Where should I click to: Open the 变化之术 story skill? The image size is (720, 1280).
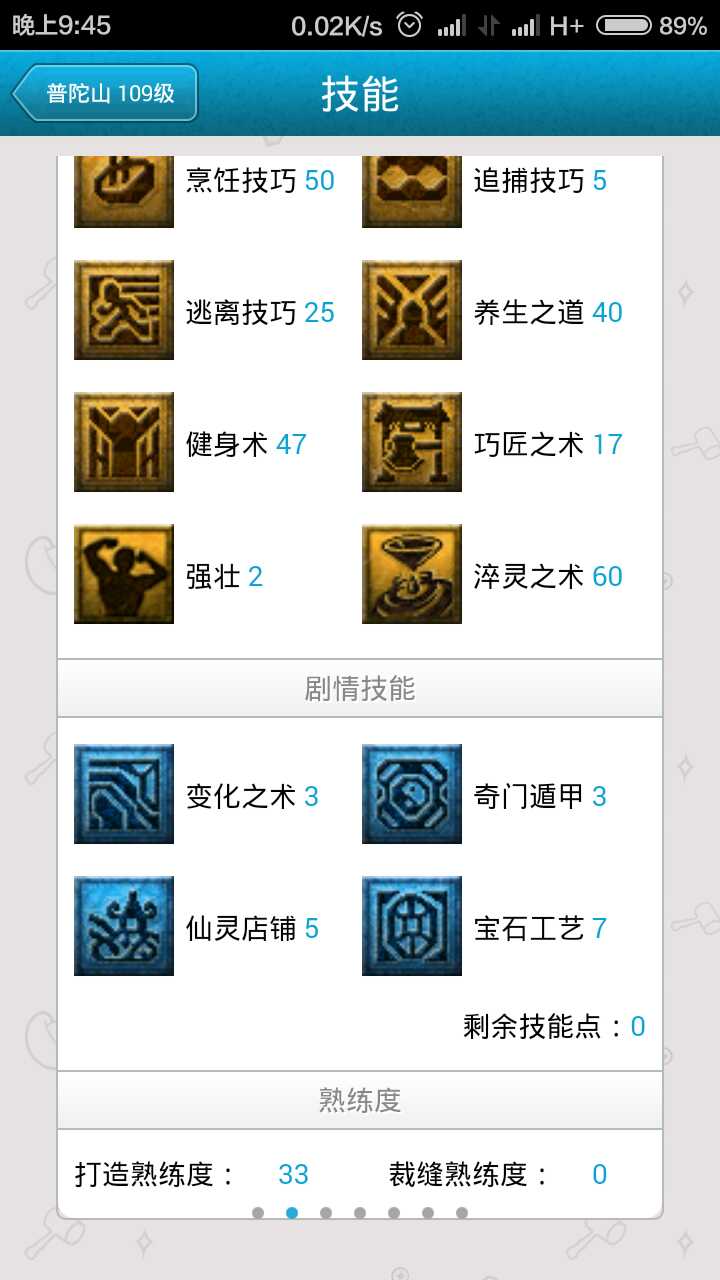coord(124,795)
